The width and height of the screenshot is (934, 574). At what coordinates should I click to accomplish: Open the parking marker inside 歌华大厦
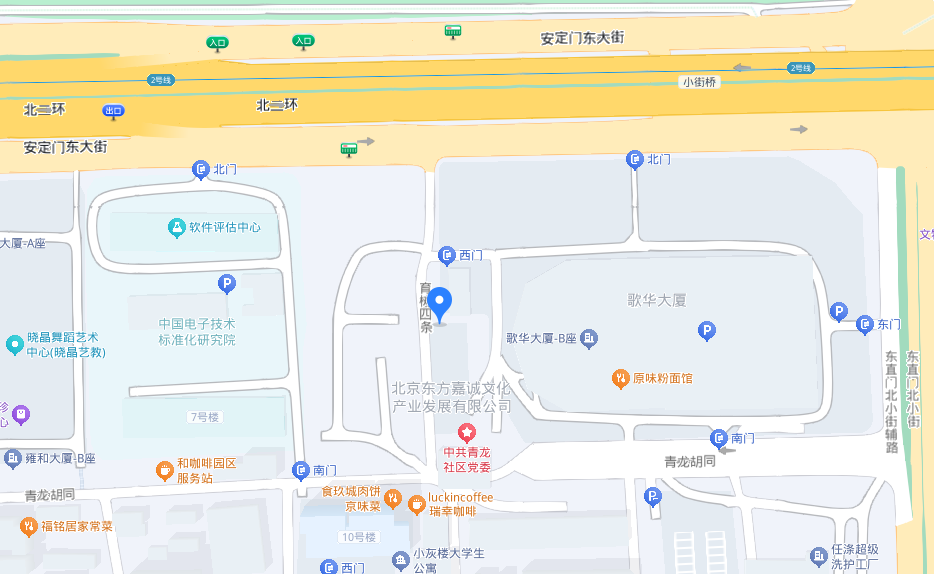pyautogui.click(x=707, y=330)
